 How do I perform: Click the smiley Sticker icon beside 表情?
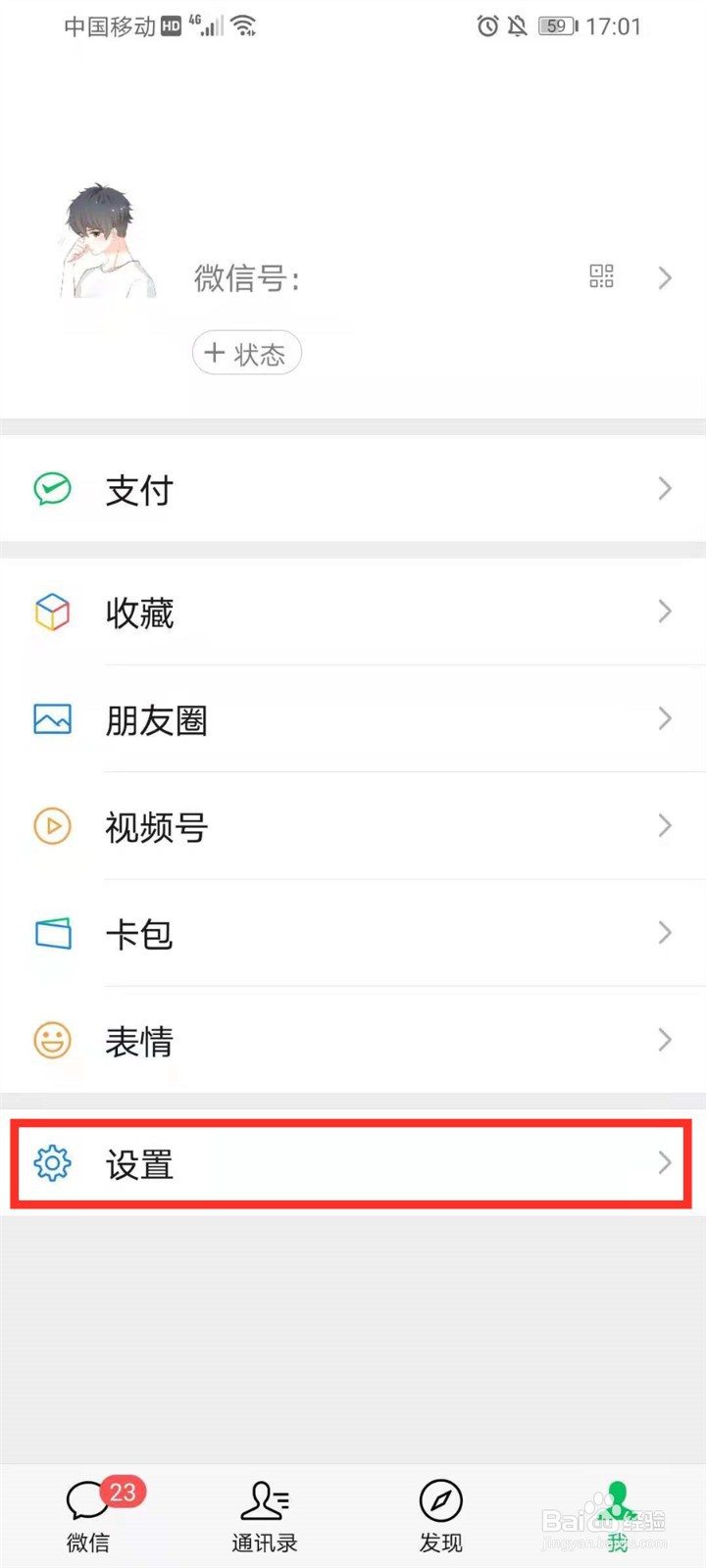[53, 1041]
